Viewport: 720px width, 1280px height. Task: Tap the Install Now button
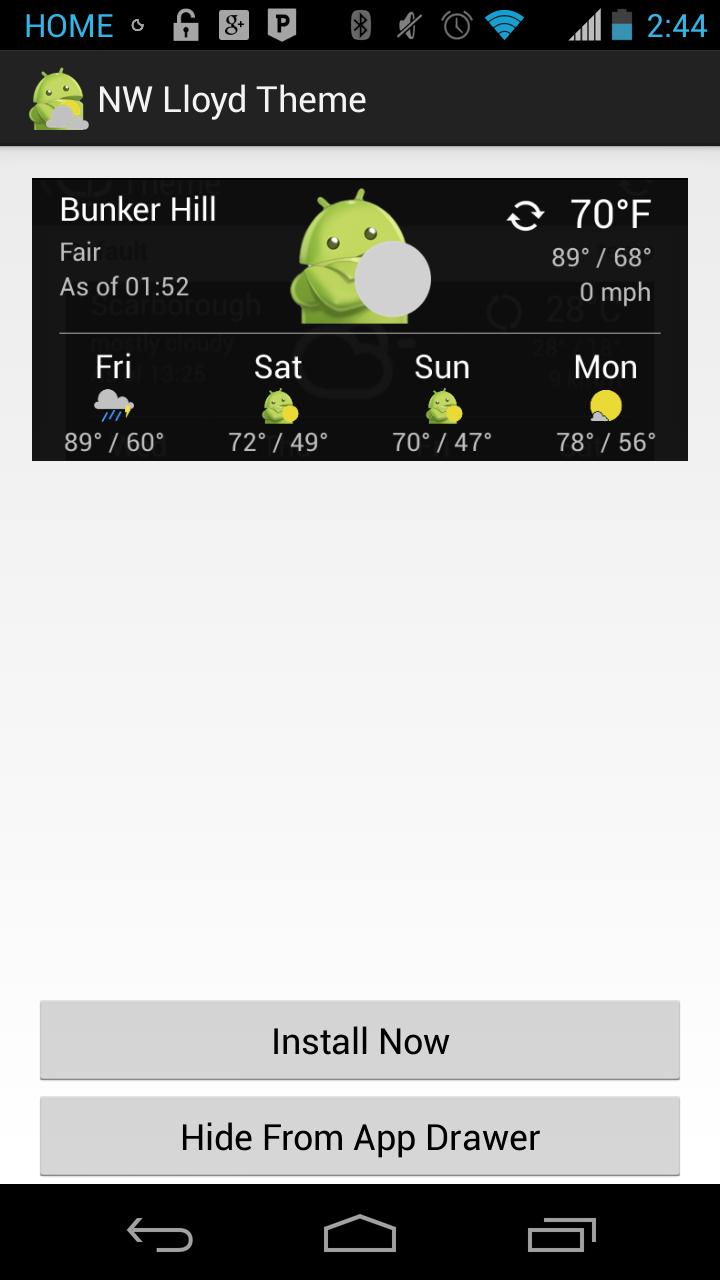360,1041
